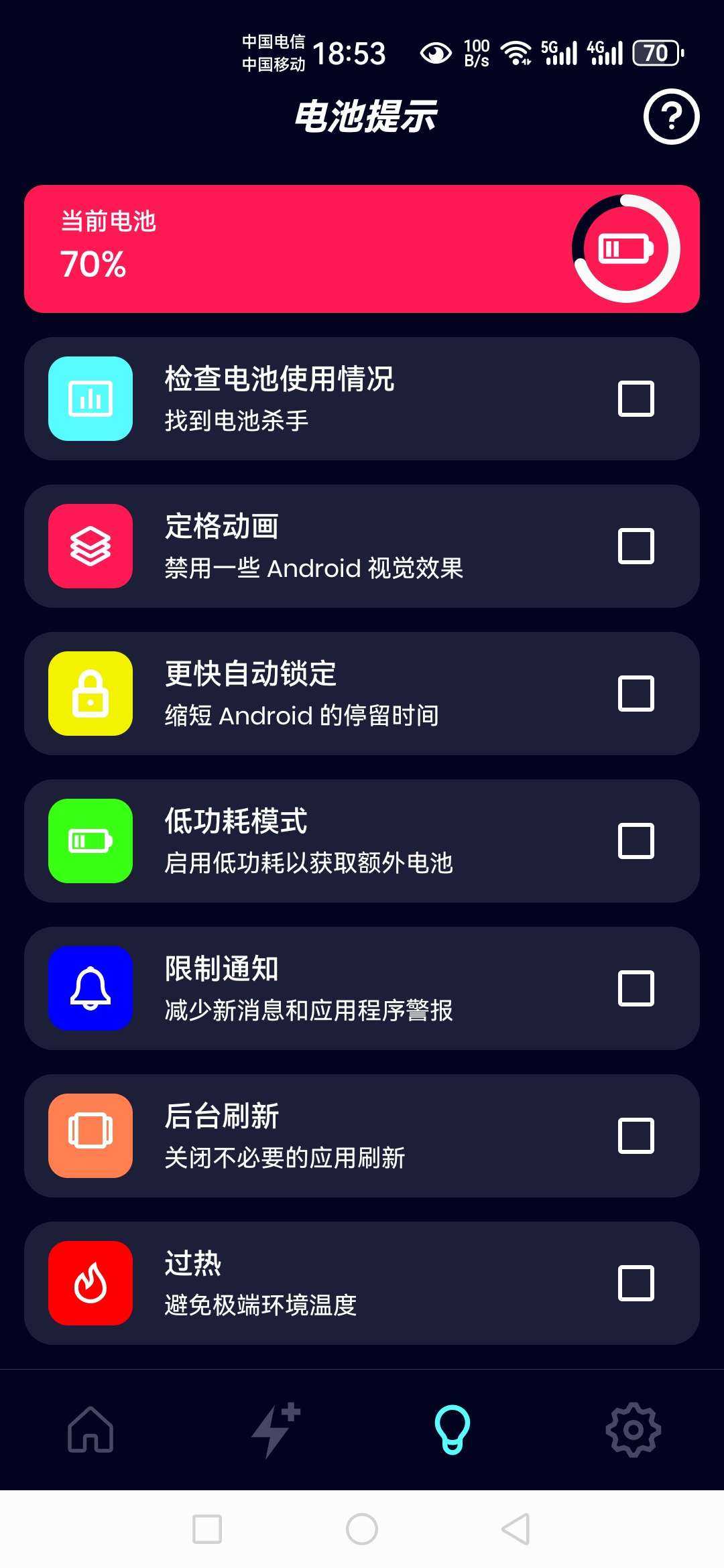Open recent apps with the square button
The width and height of the screenshot is (724, 1568).
[207, 1529]
